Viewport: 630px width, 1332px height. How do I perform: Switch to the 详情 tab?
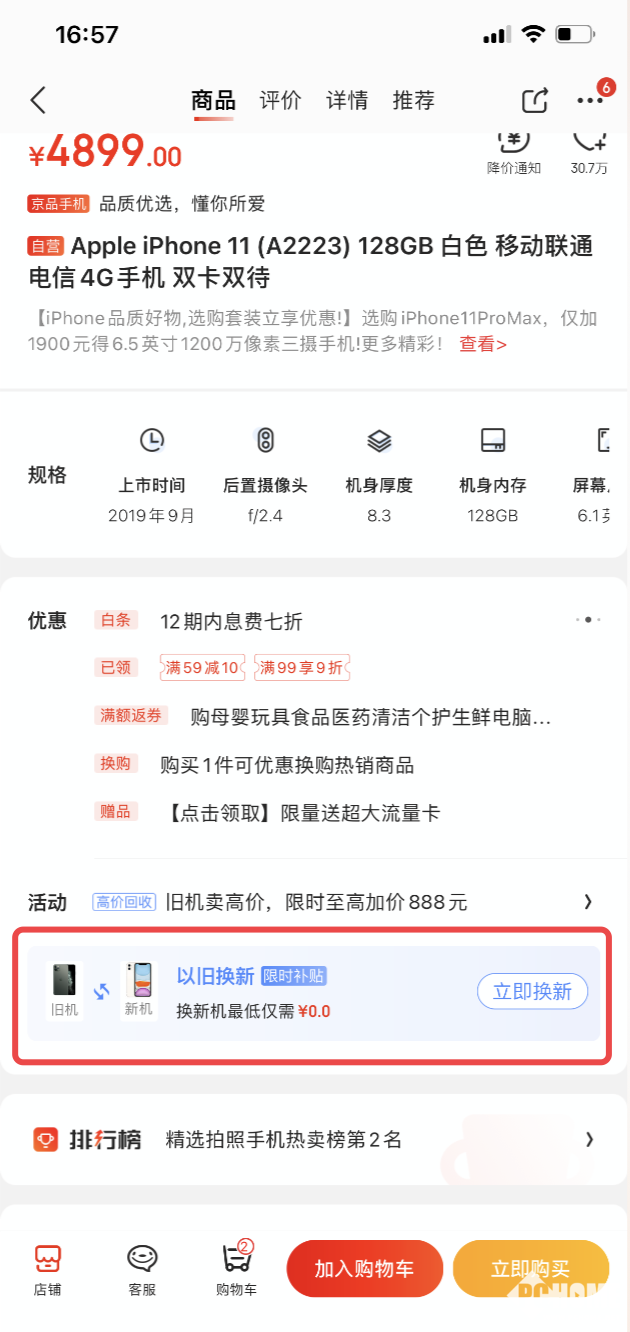click(347, 100)
